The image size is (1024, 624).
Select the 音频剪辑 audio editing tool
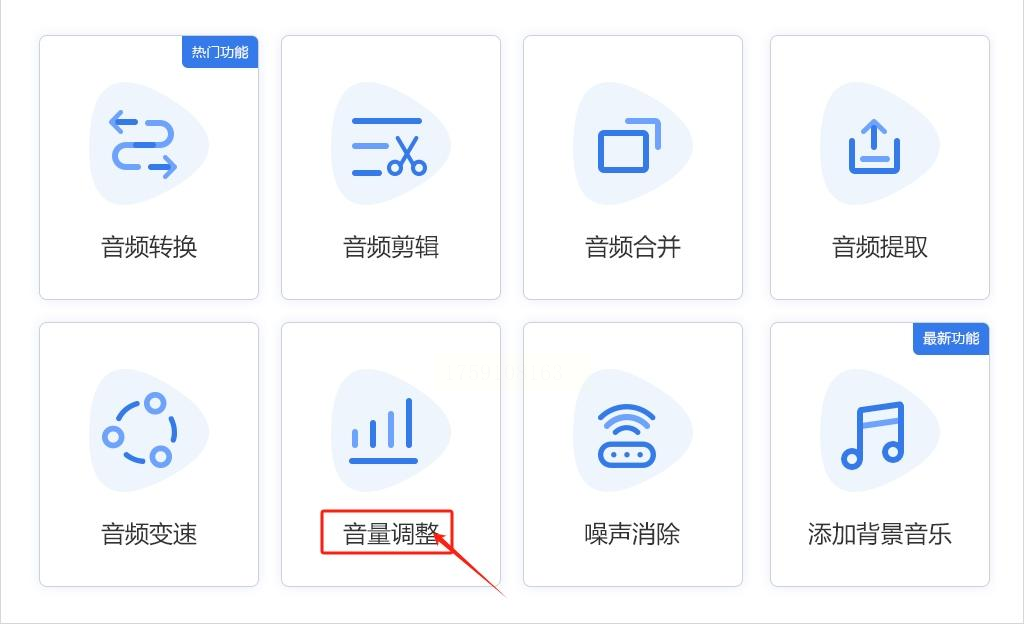391,168
